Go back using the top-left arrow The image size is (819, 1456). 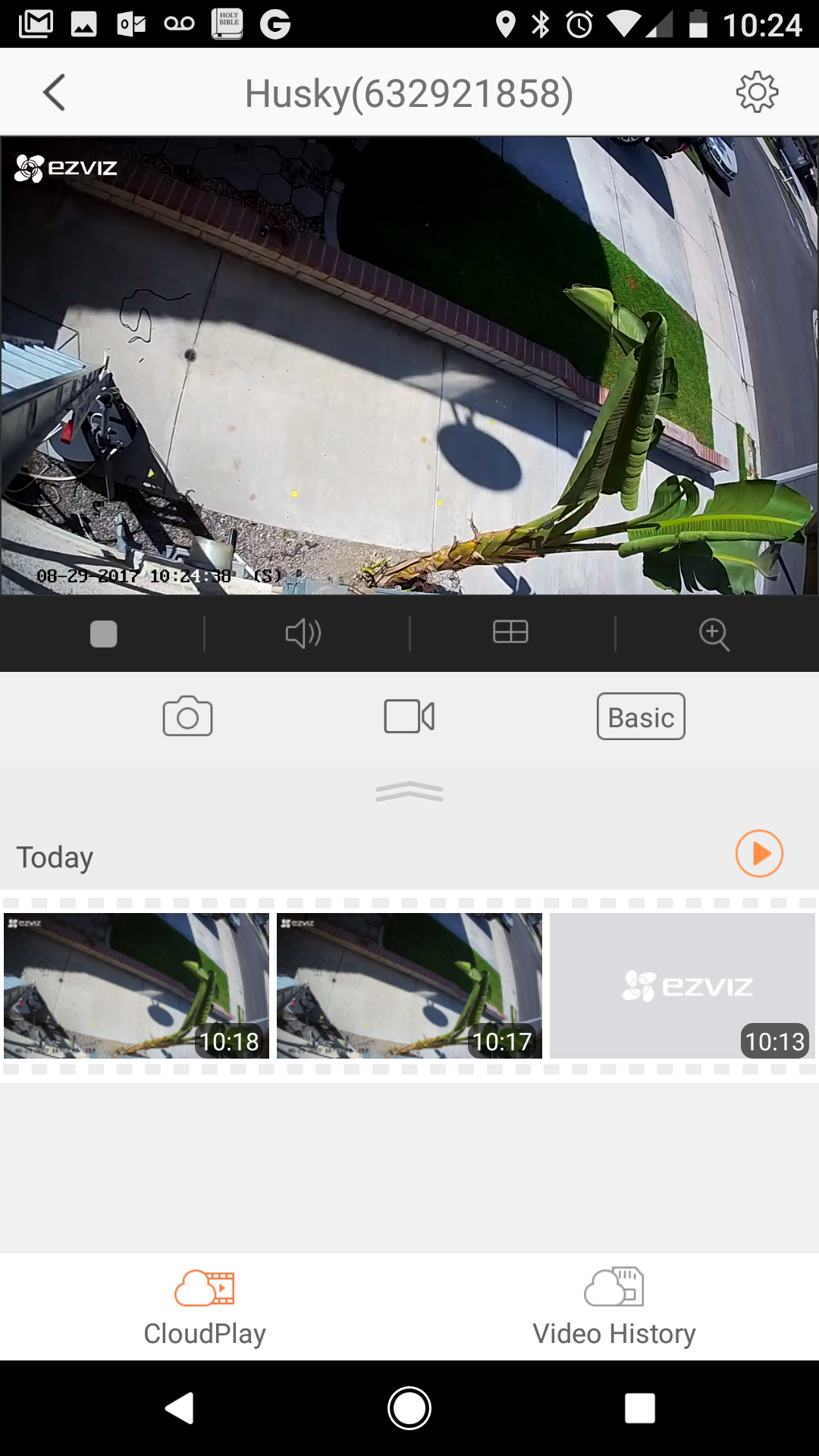pos(54,93)
